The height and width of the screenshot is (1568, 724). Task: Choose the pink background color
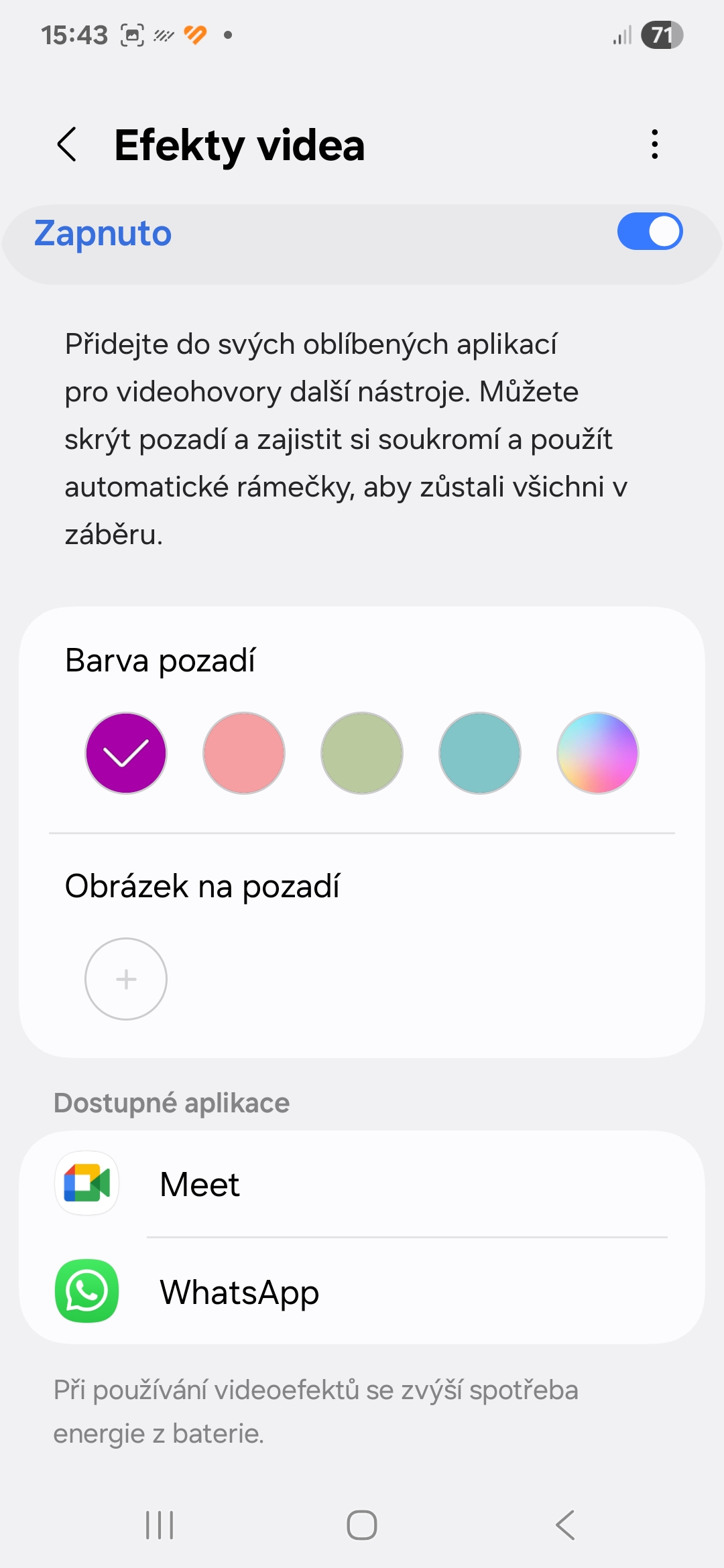[x=244, y=753]
